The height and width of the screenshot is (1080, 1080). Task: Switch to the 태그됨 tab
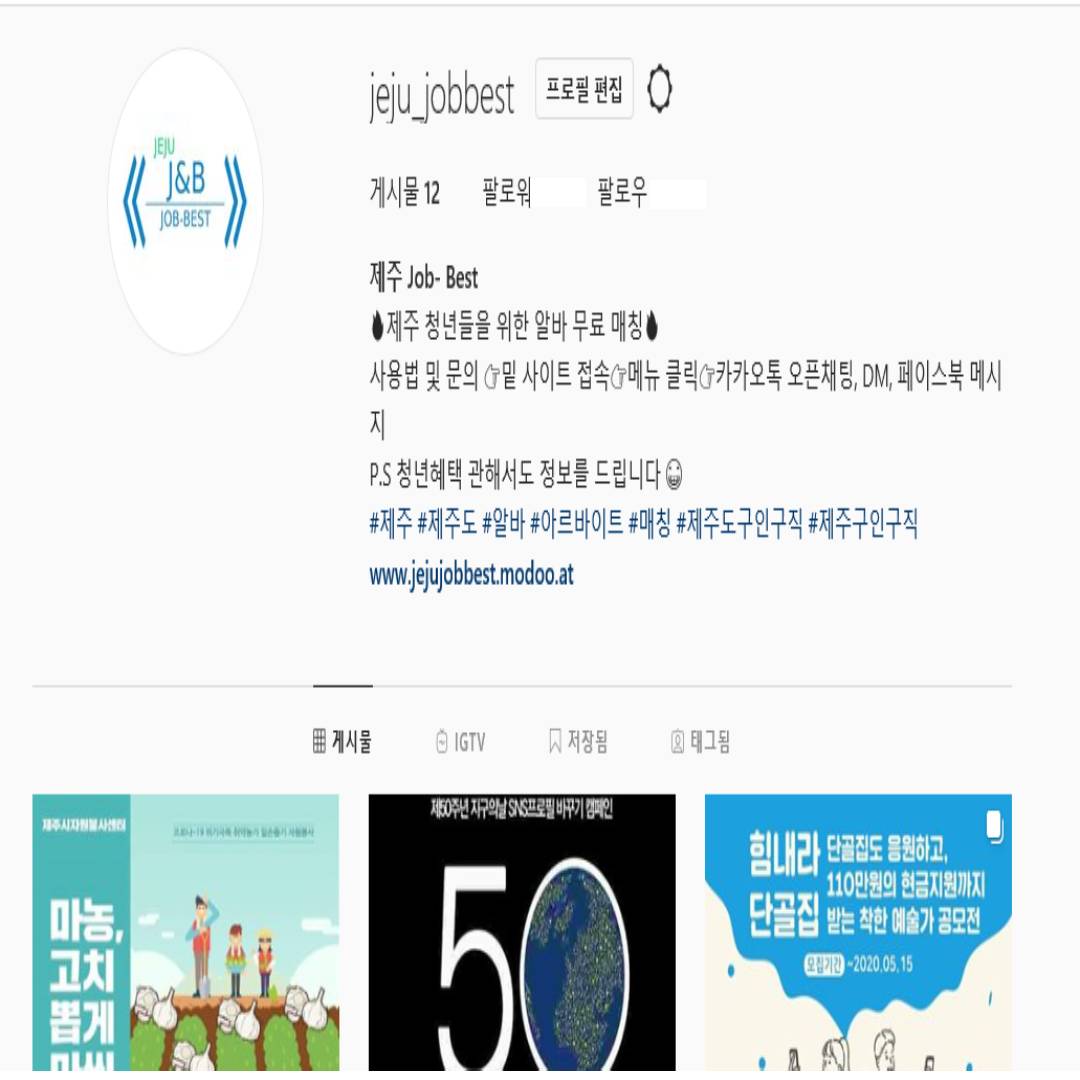pos(700,742)
